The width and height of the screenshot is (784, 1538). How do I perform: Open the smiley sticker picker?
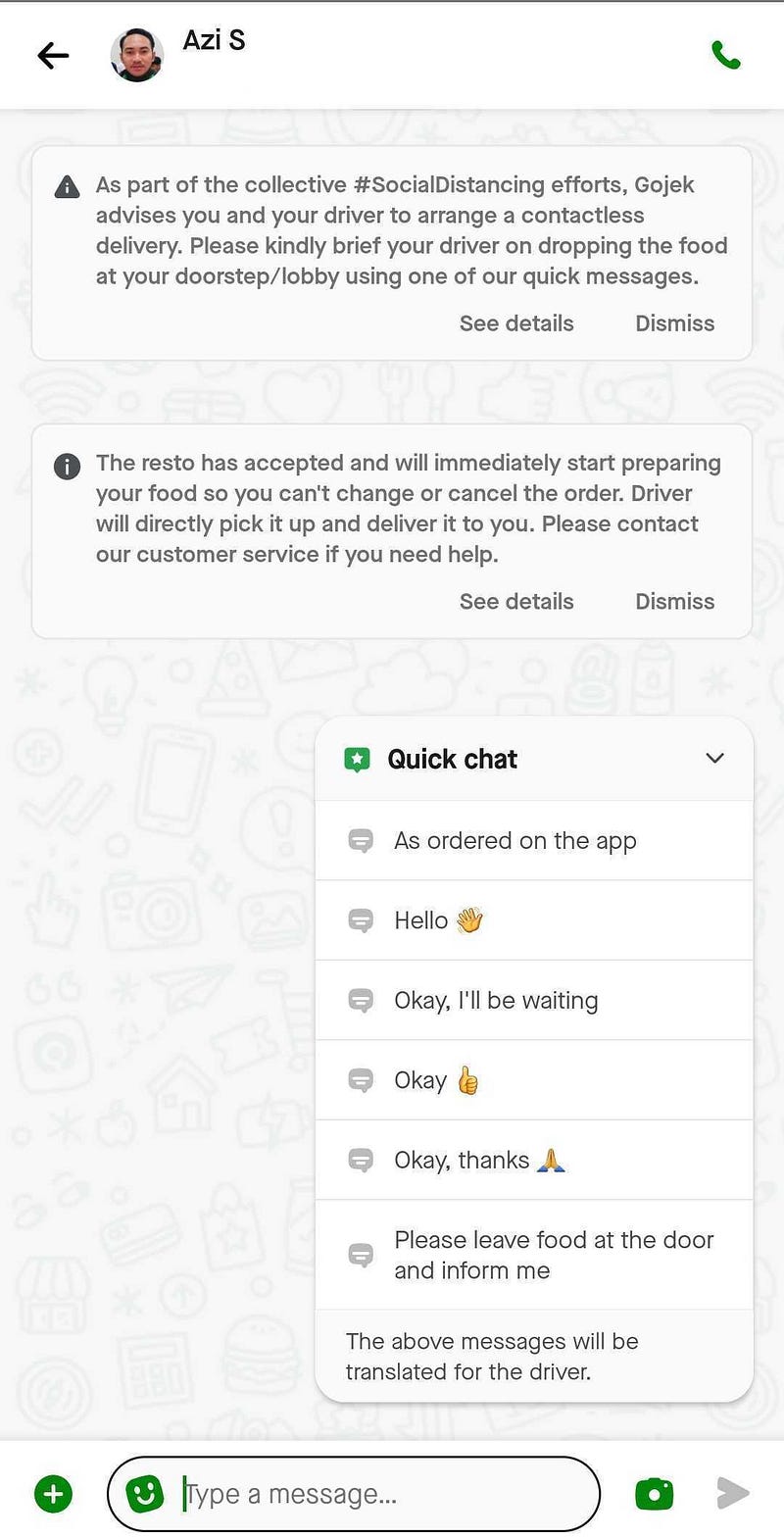(144, 1495)
